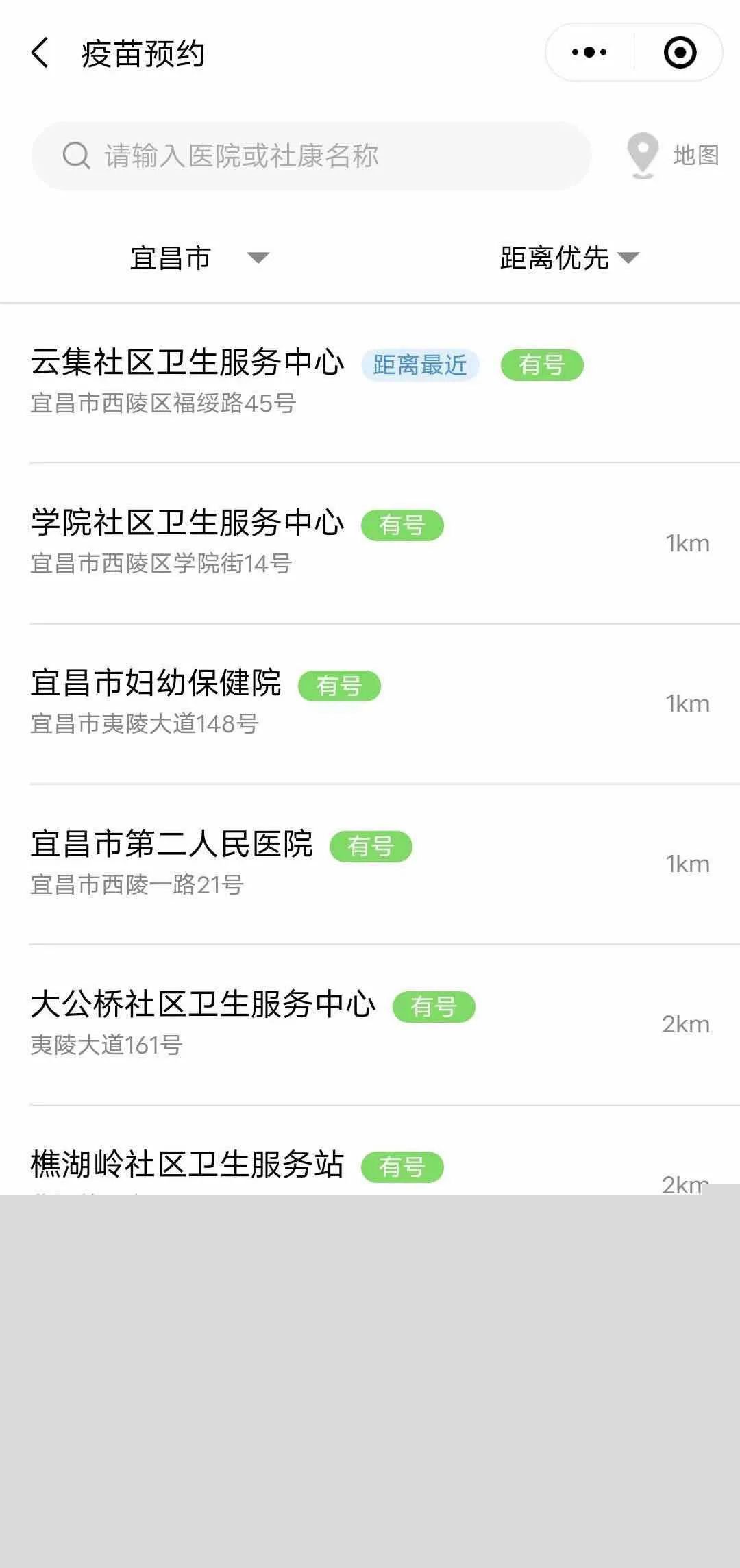Tap the hospital name search field

[310, 156]
